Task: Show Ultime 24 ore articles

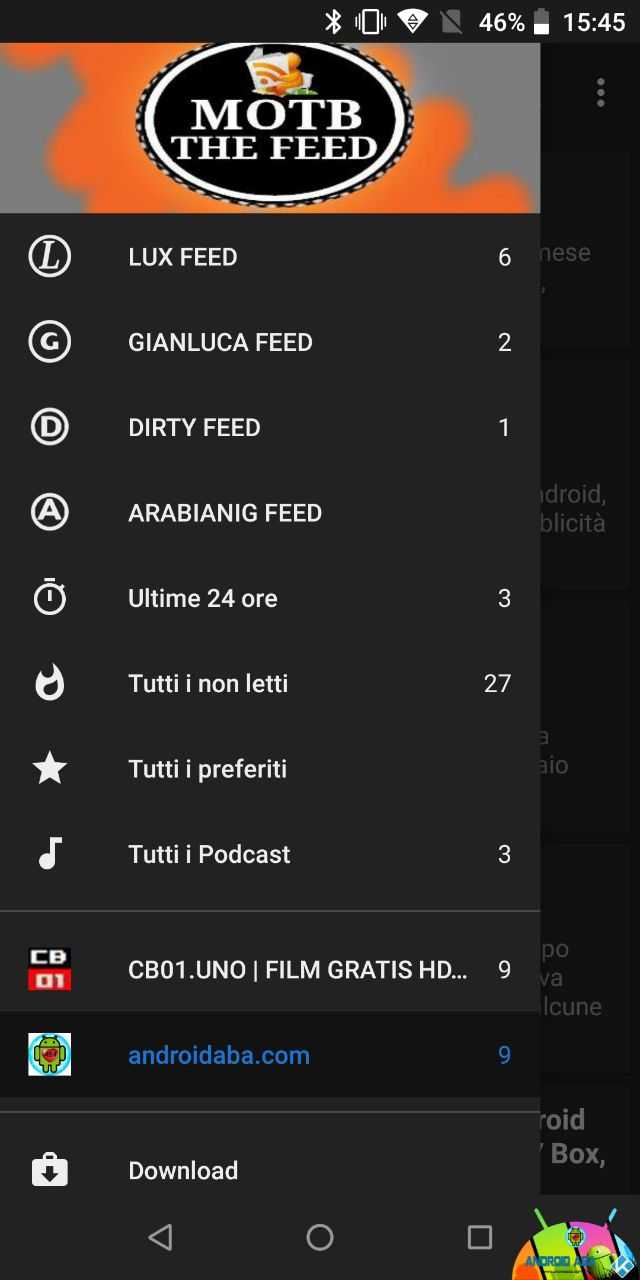Action: pyautogui.click(x=270, y=598)
